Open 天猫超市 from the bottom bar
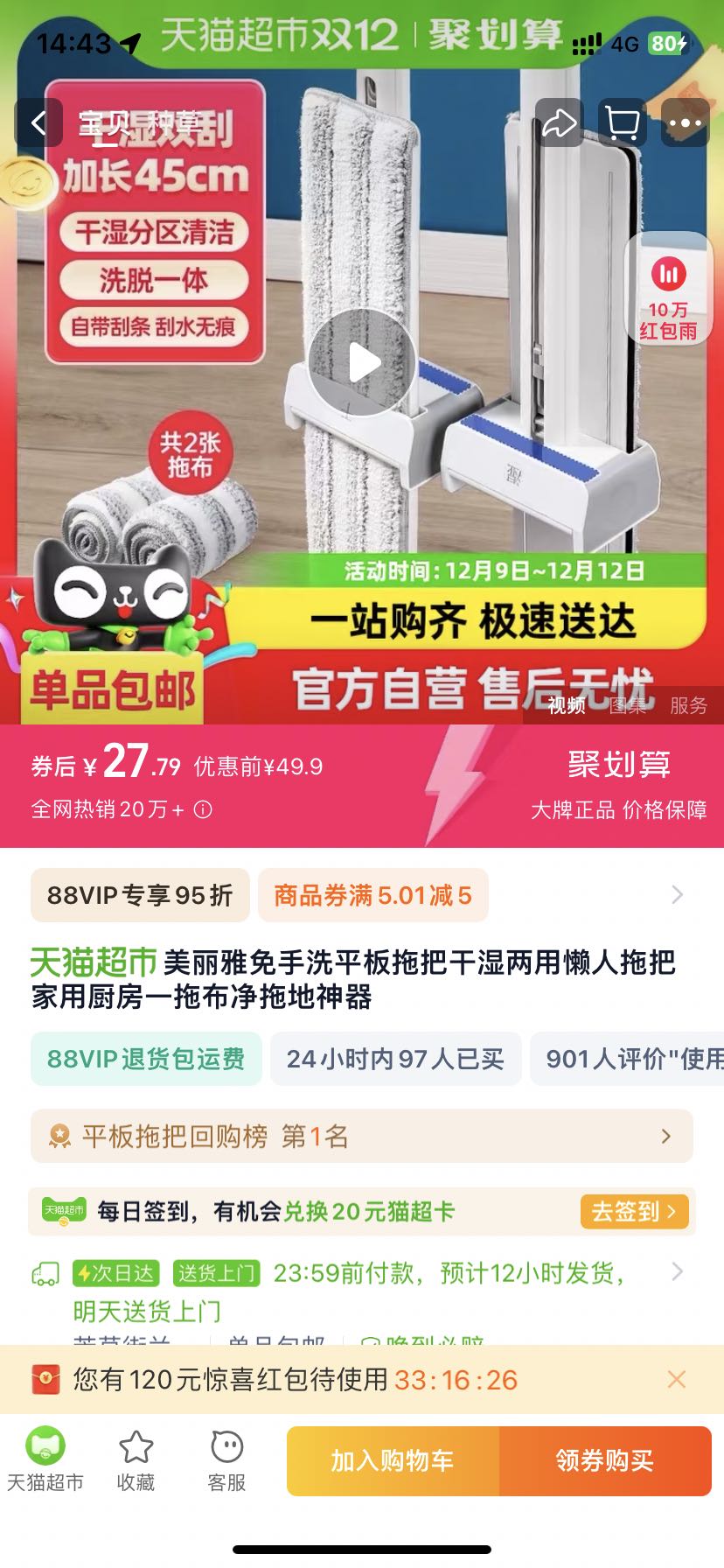The width and height of the screenshot is (724, 1568). (45, 1459)
